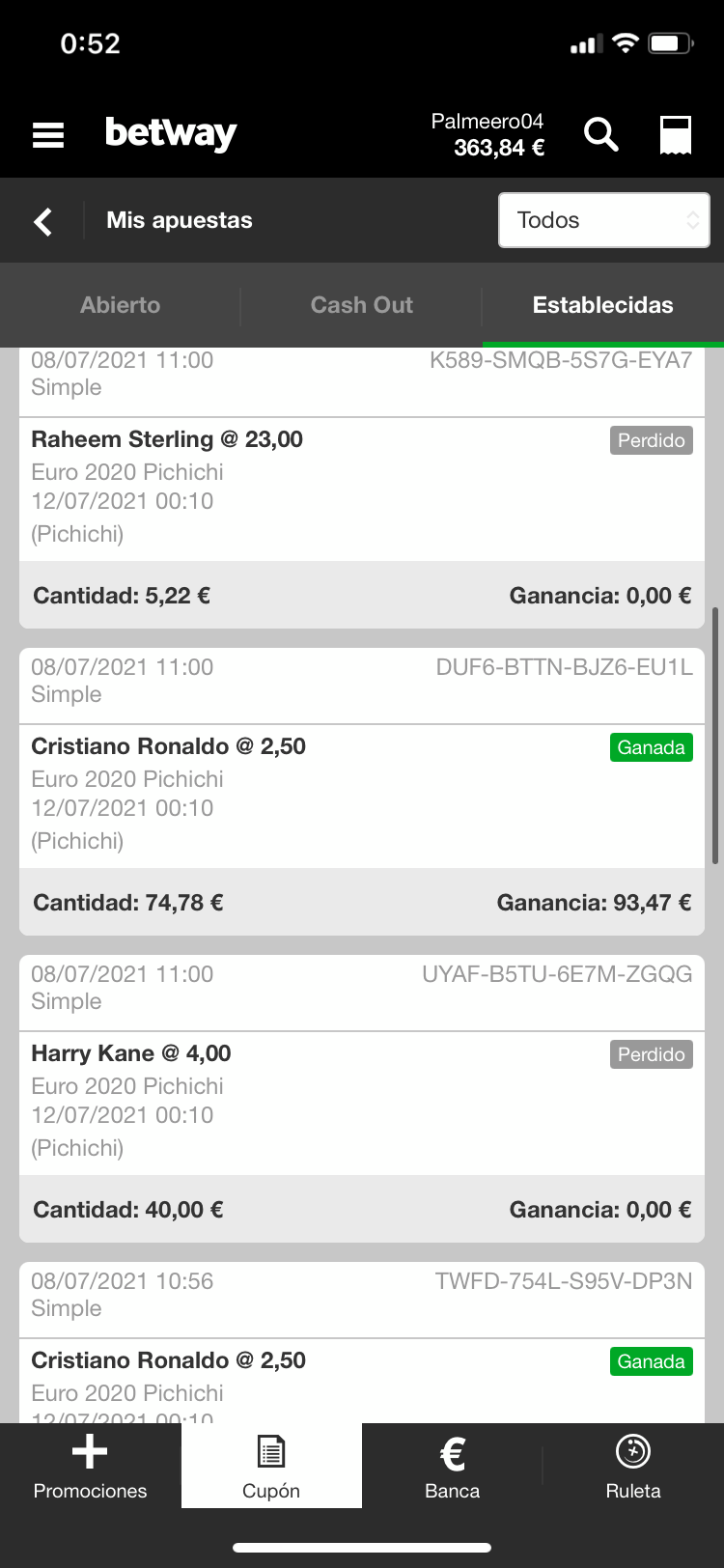The image size is (724, 1568).
Task: Open the search magnifier
Action: [x=601, y=134]
